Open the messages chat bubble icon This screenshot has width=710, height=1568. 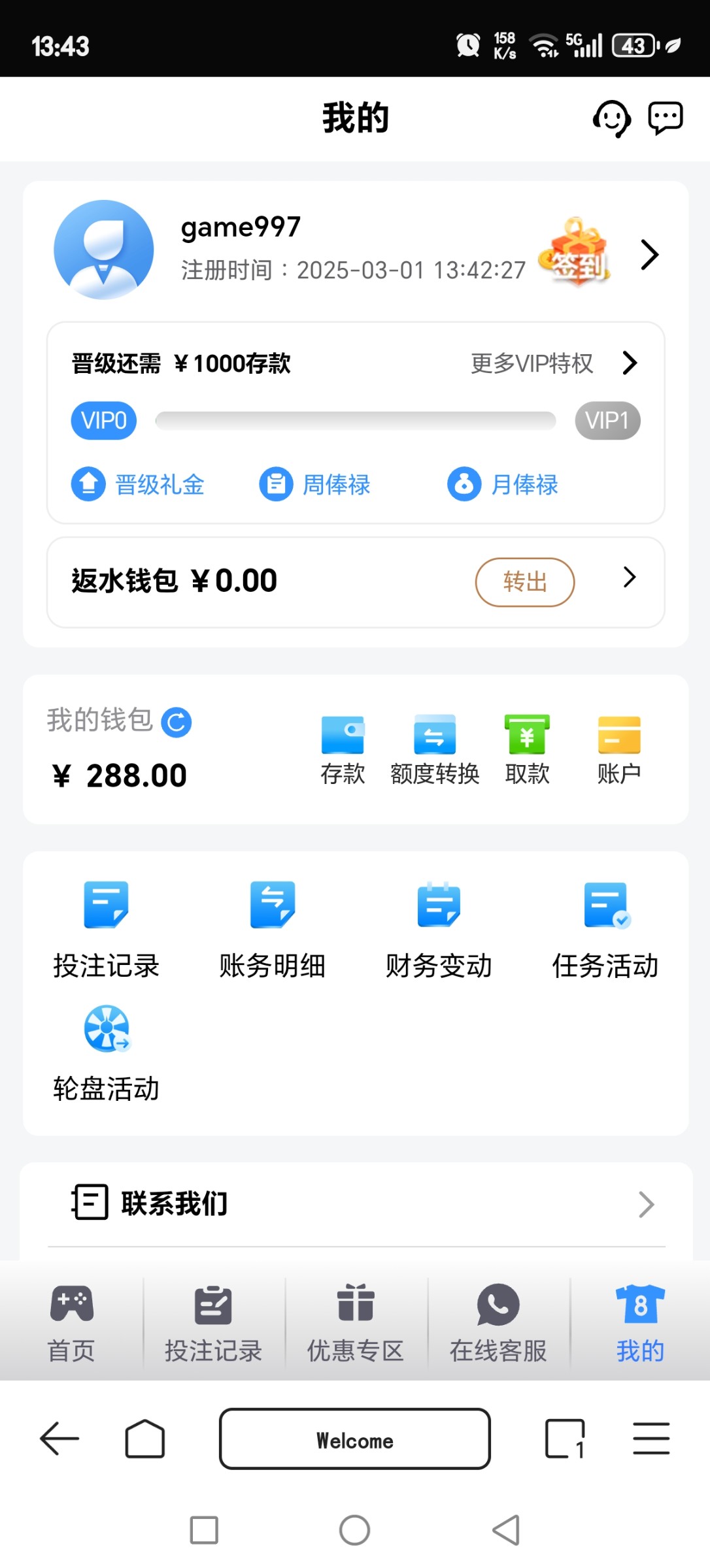click(x=665, y=118)
